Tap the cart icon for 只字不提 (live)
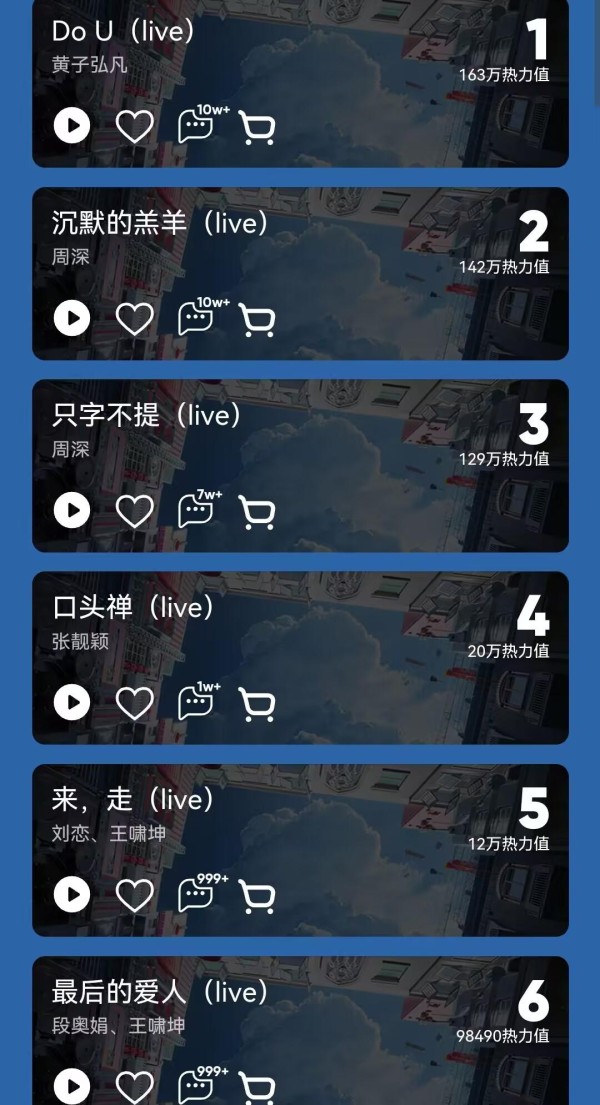This screenshot has height=1105, width=600. point(257,511)
